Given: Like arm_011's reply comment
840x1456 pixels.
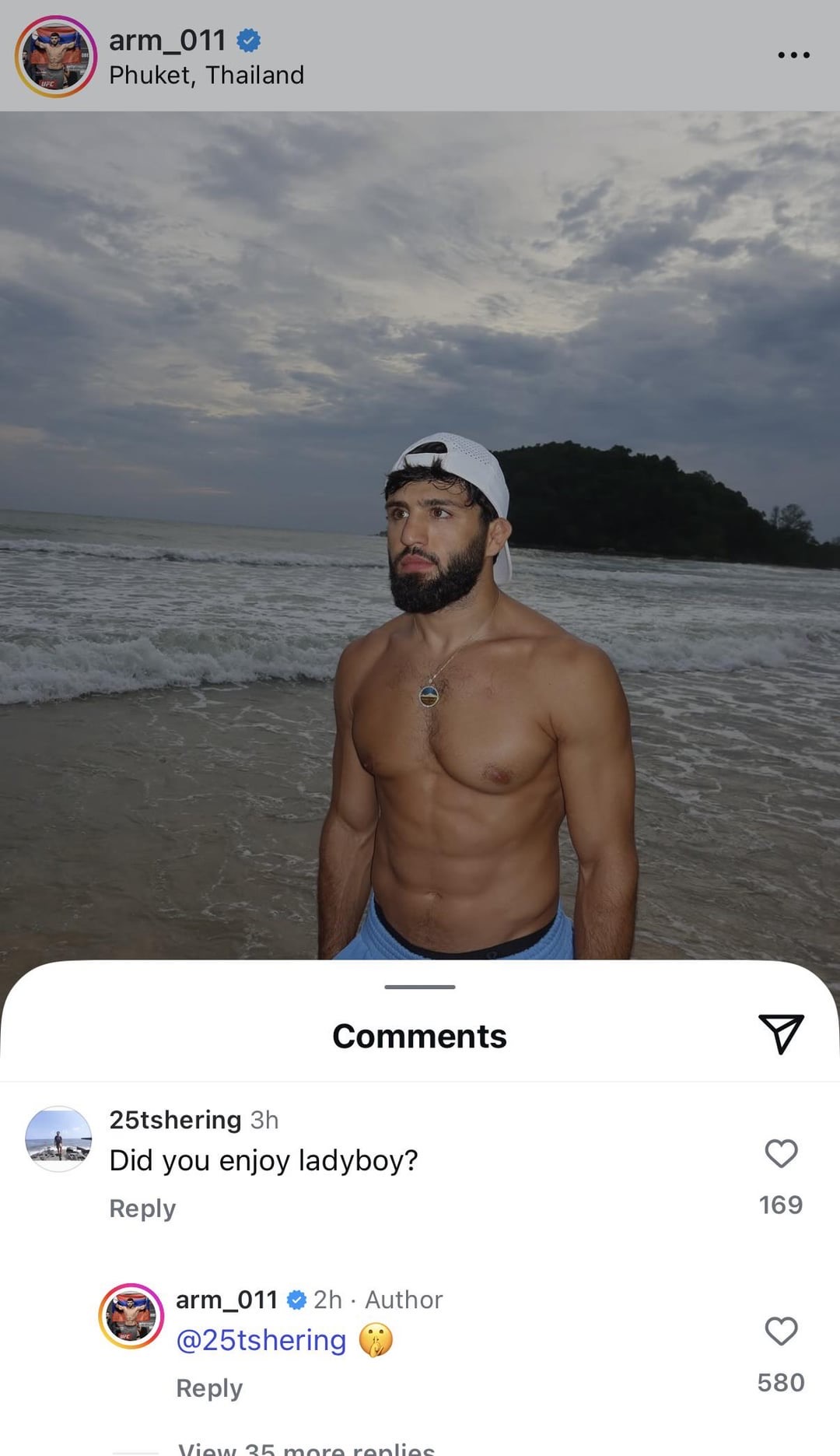Looking at the screenshot, I should click(x=781, y=1331).
